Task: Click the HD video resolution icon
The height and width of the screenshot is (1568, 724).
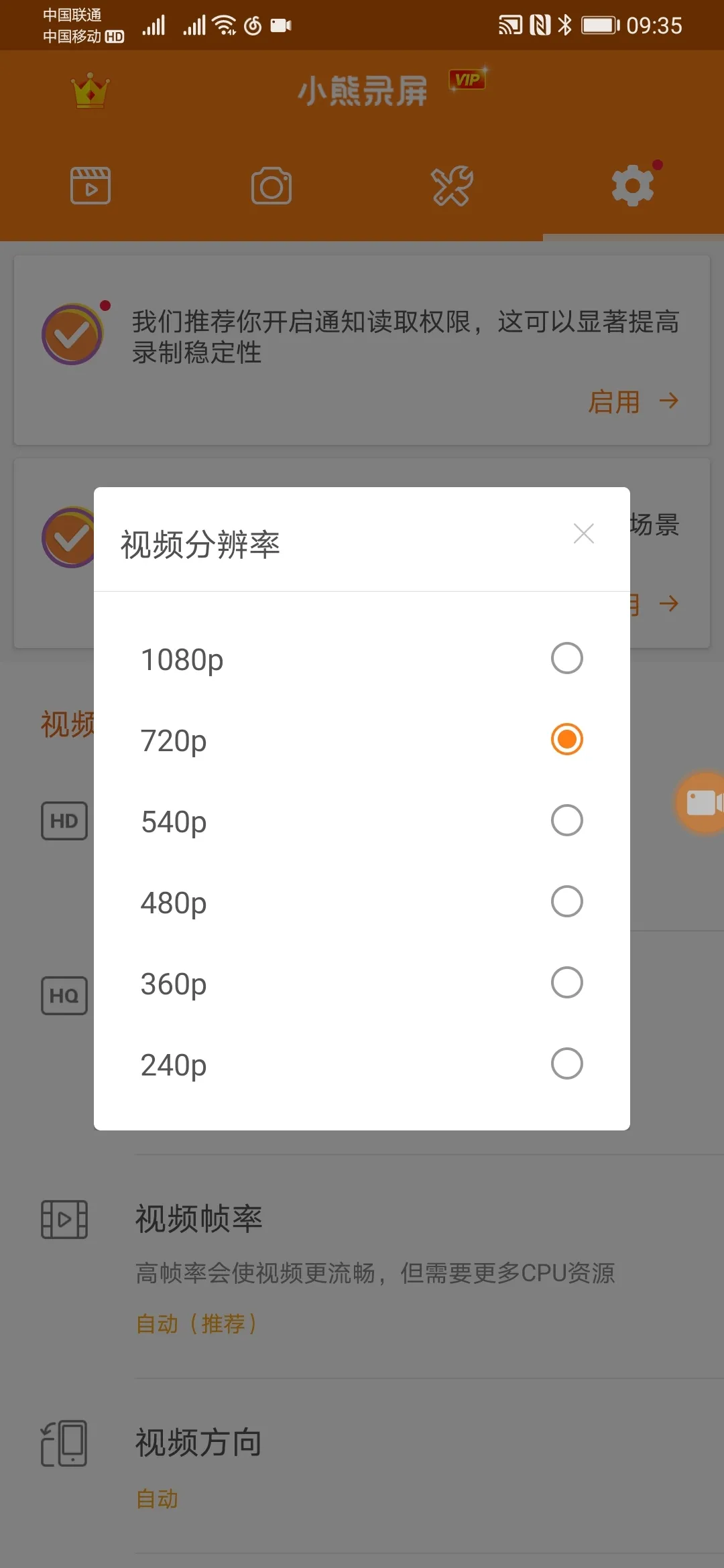Action: coord(64,820)
